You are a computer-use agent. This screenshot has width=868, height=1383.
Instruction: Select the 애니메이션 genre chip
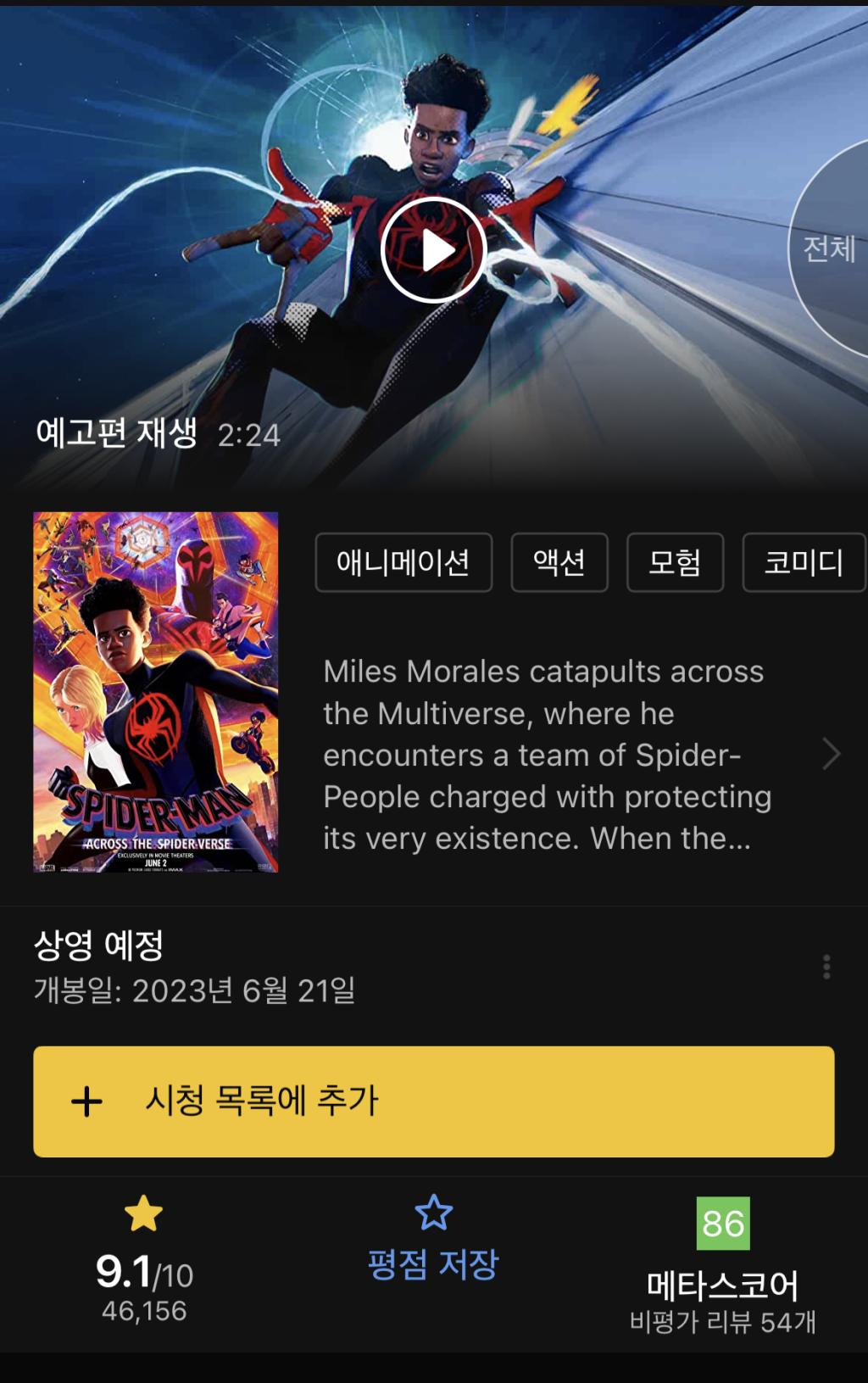tap(403, 562)
